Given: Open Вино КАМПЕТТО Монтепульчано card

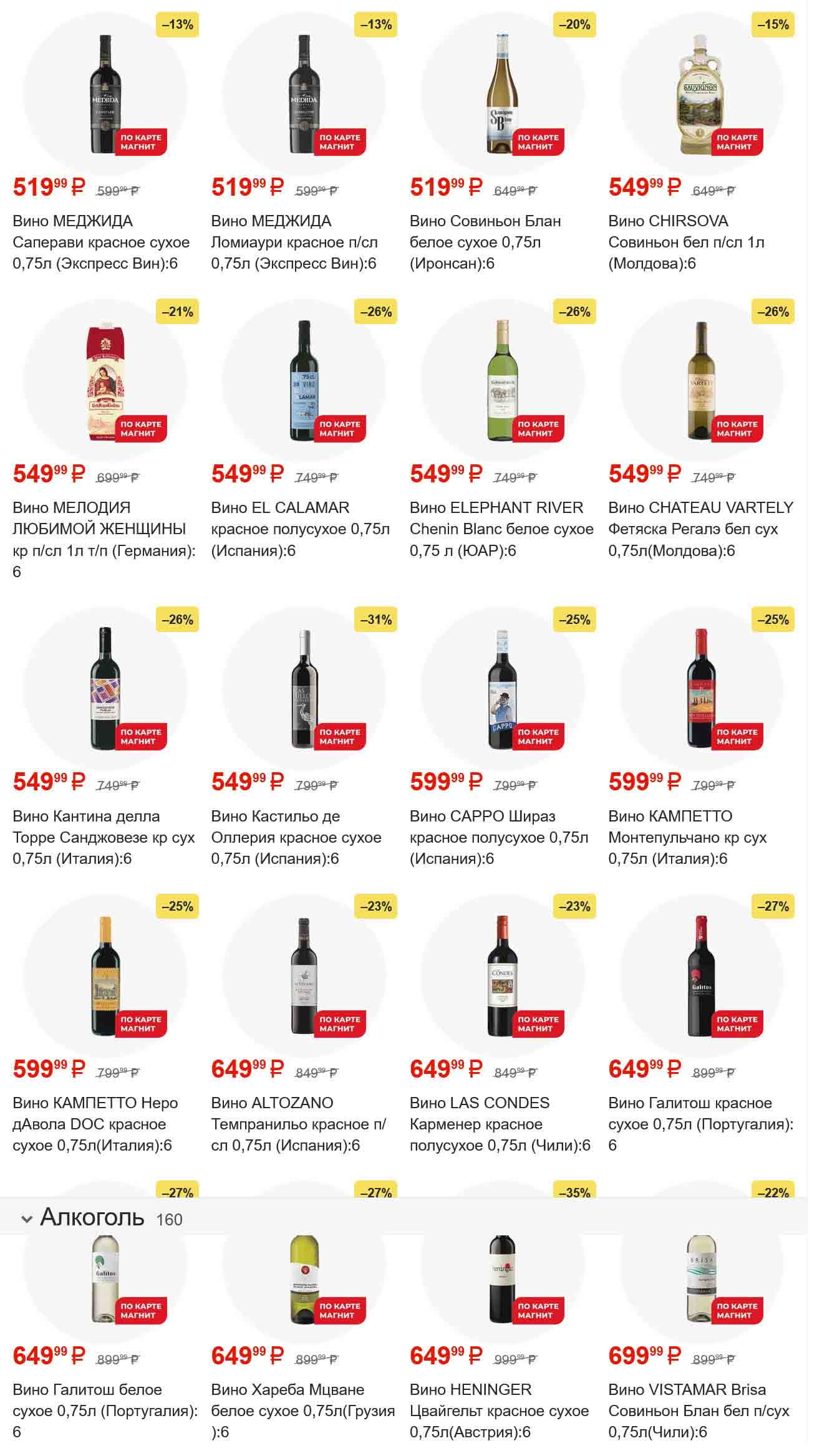Looking at the screenshot, I should 700,688.
